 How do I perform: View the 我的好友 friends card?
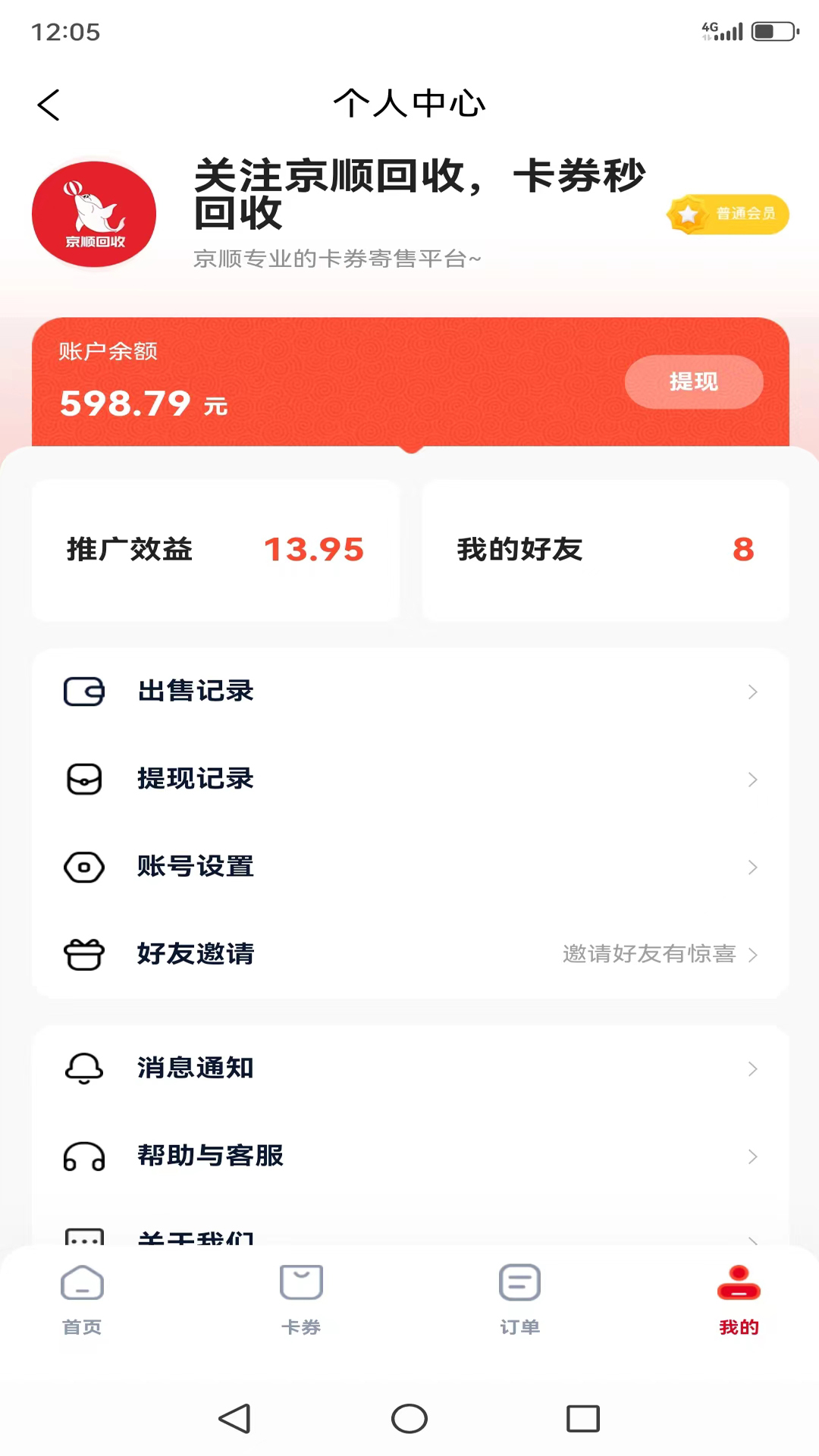(x=605, y=550)
